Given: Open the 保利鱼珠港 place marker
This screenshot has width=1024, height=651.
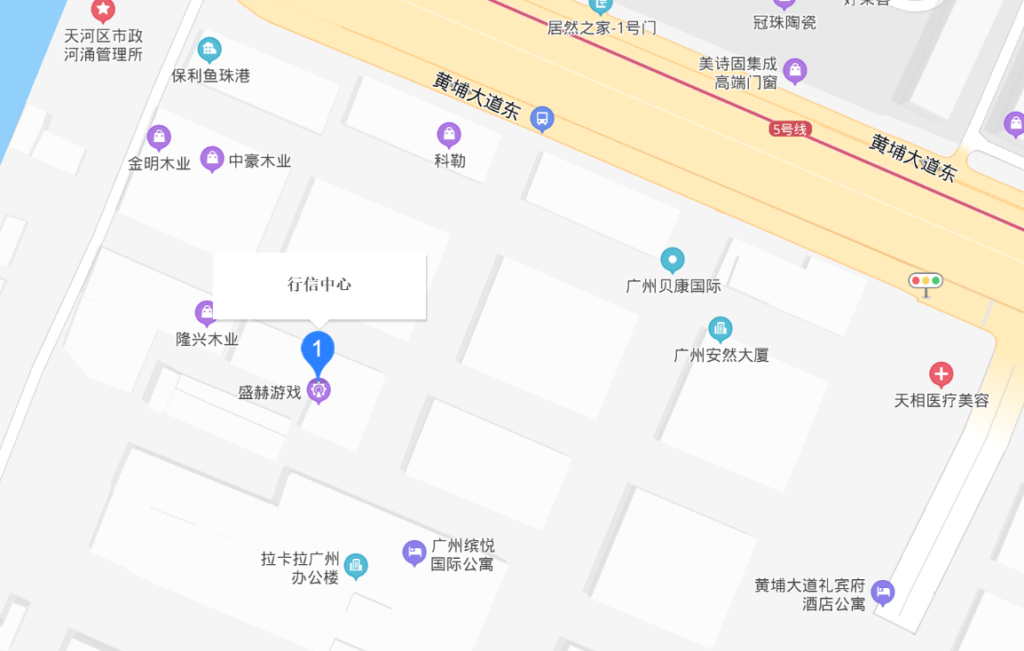Looking at the screenshot, I should click(x=209, y=49).
